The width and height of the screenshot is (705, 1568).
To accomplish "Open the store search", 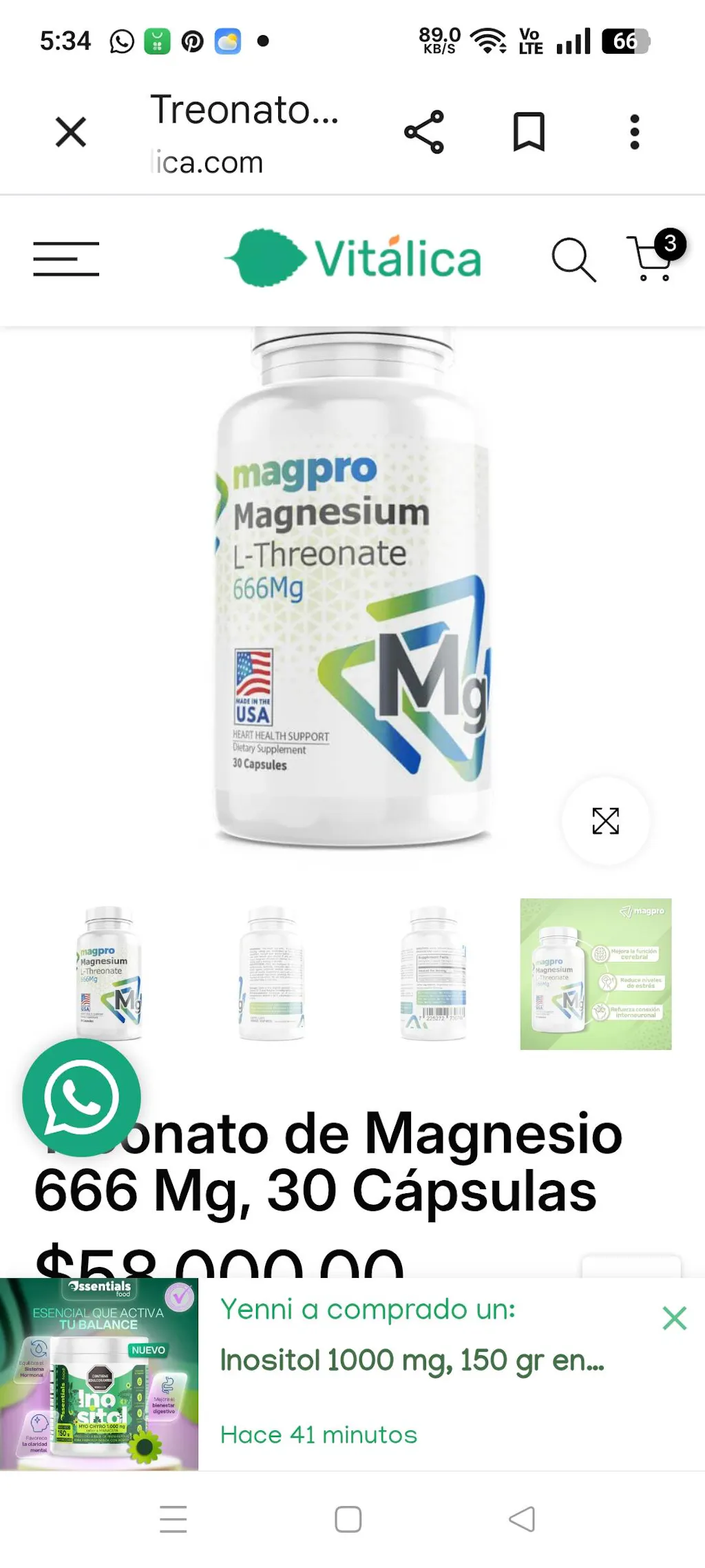I will (573, 260).
